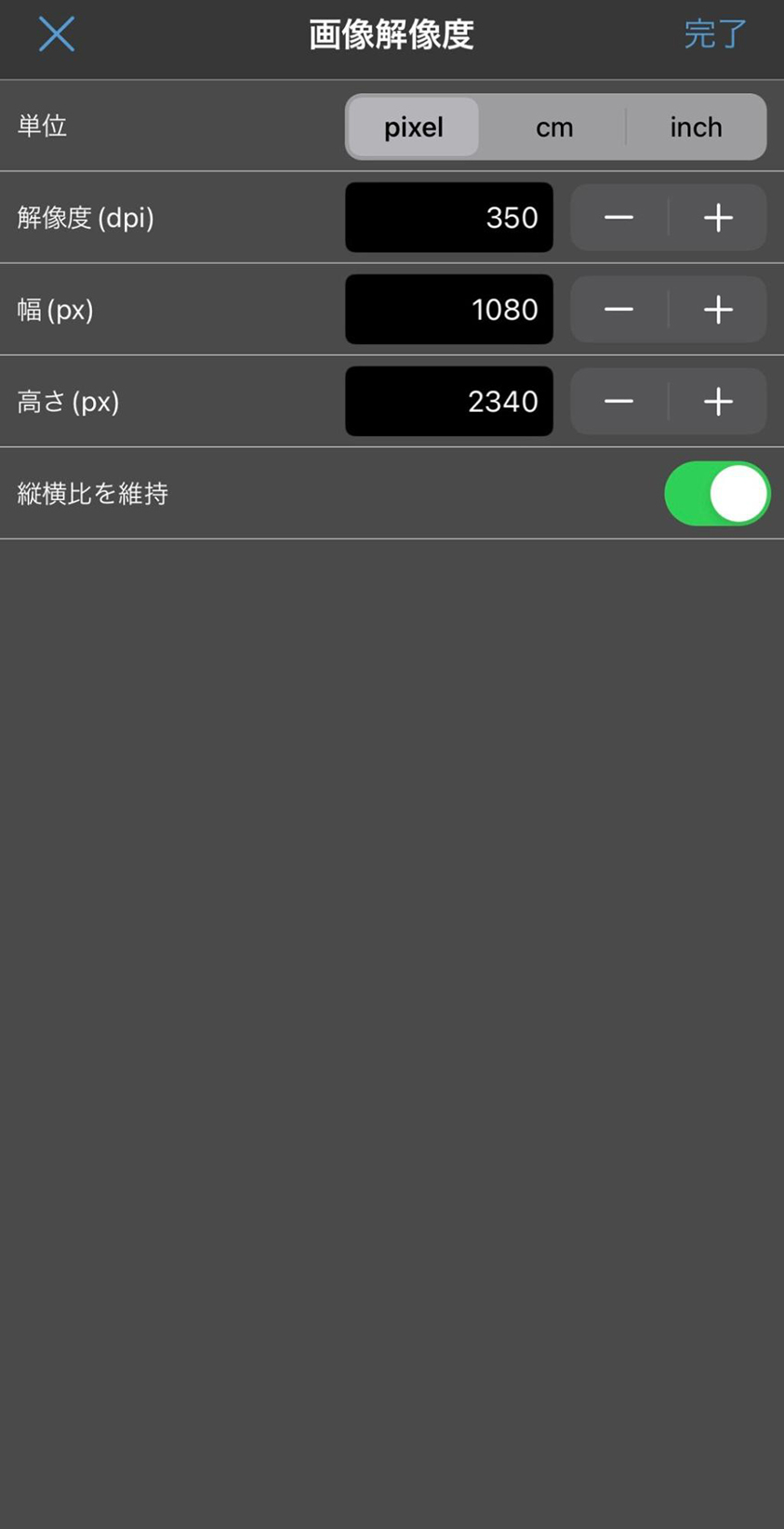Switch the unit to inch
The image size is (784, 1529).
[696, 126]
